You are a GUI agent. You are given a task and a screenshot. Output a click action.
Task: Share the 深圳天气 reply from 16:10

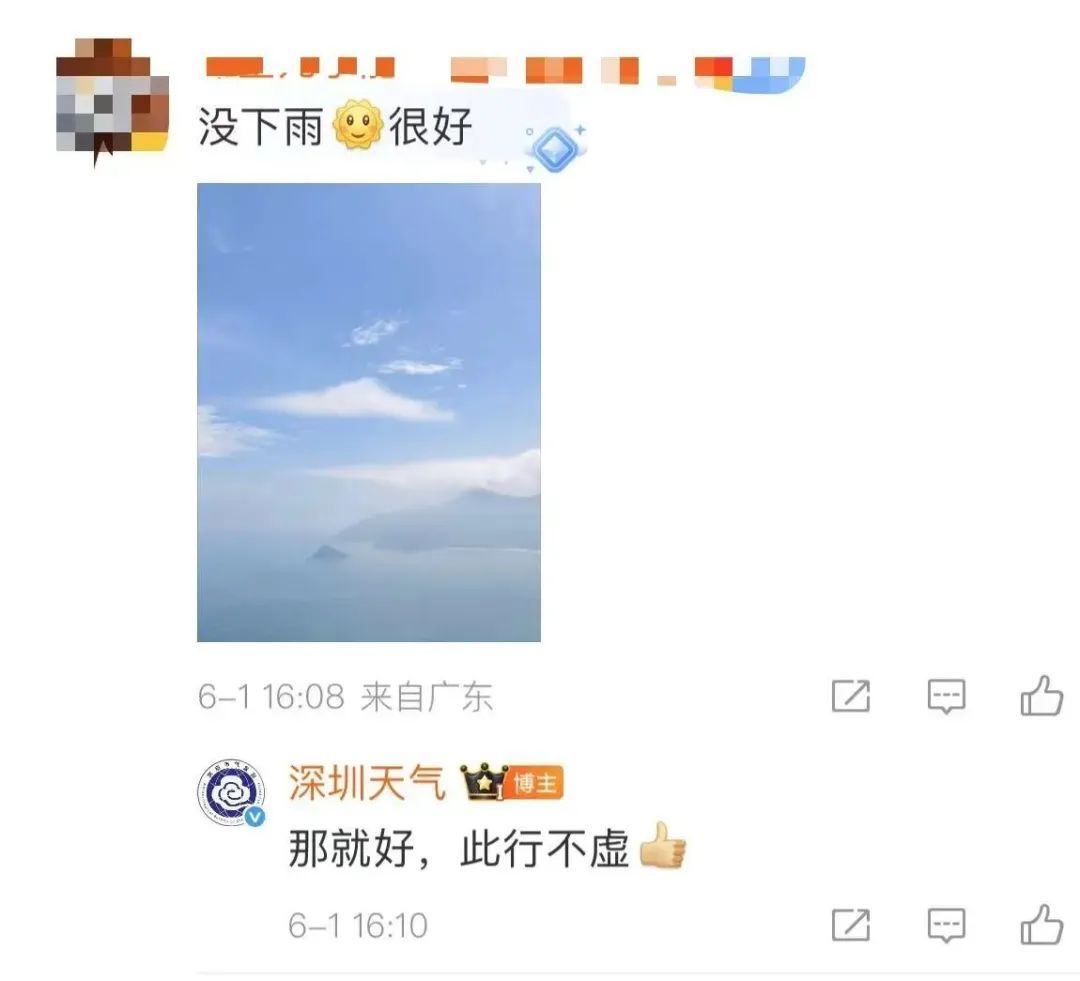[x=851, y=925]
